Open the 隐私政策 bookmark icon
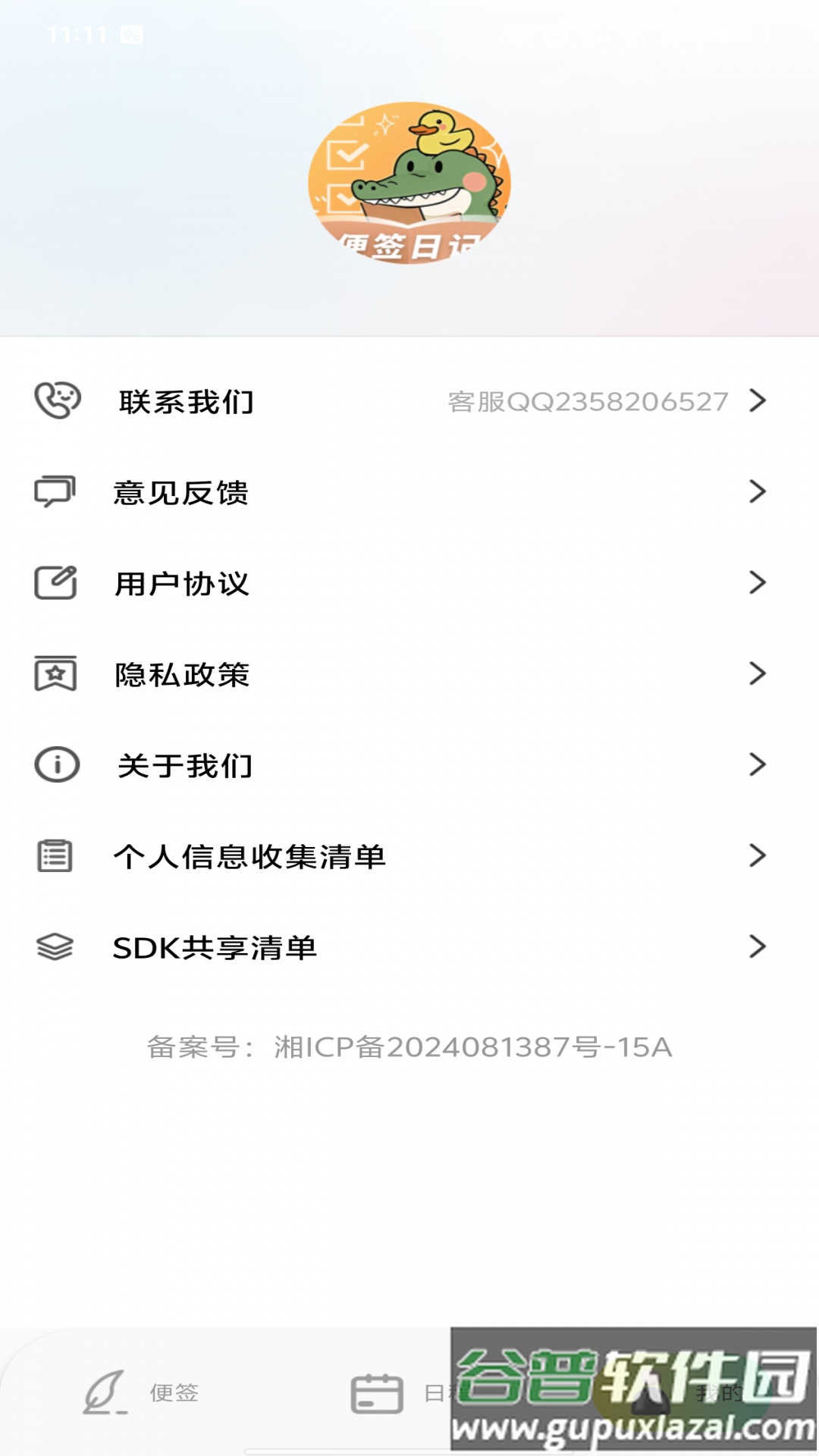 point(55,673)
